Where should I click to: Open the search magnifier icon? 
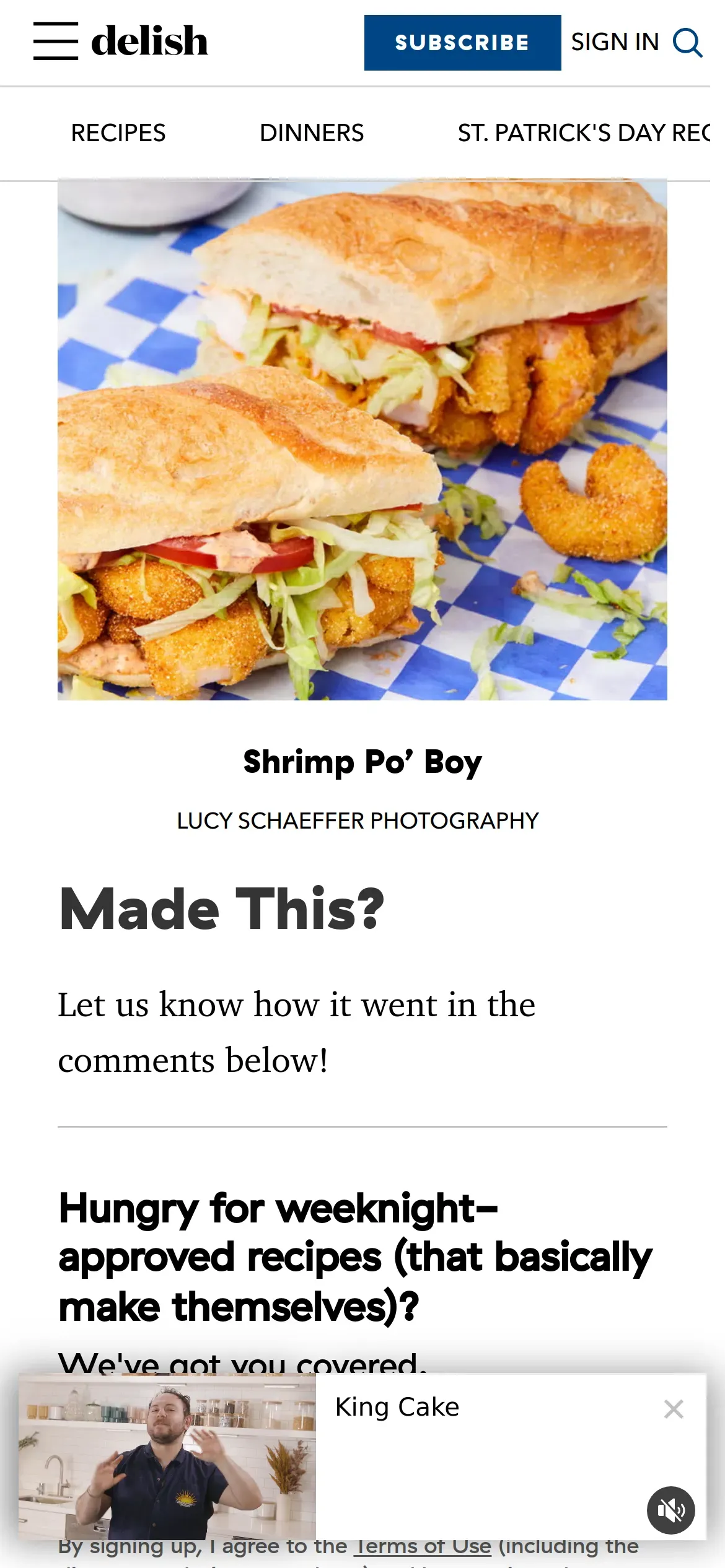[x=687, y=43]
